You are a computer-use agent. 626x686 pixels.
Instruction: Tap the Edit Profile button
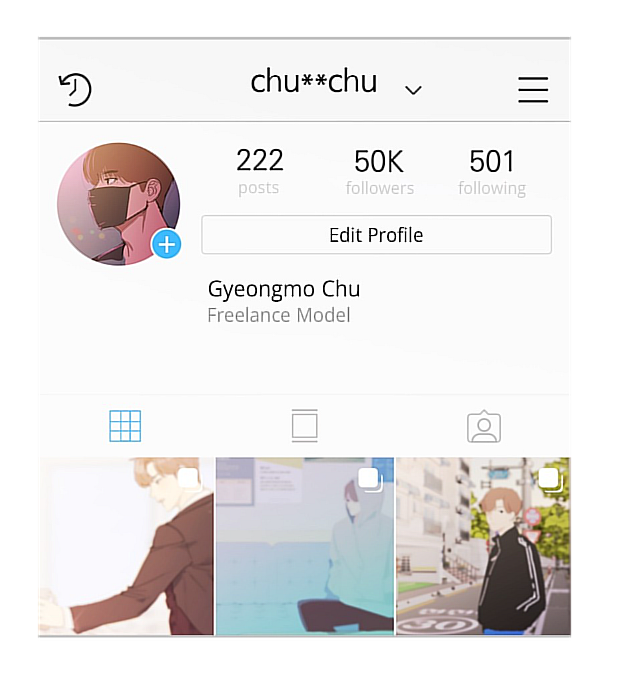coord(376,235)
